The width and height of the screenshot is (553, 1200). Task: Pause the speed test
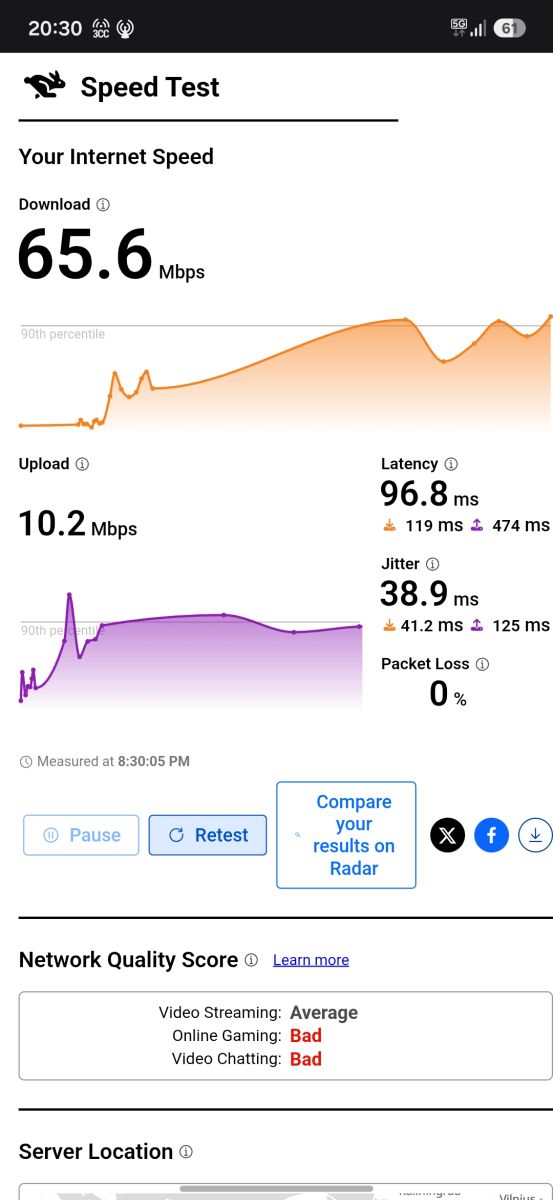pyautogui.click(x=81, y=835)
